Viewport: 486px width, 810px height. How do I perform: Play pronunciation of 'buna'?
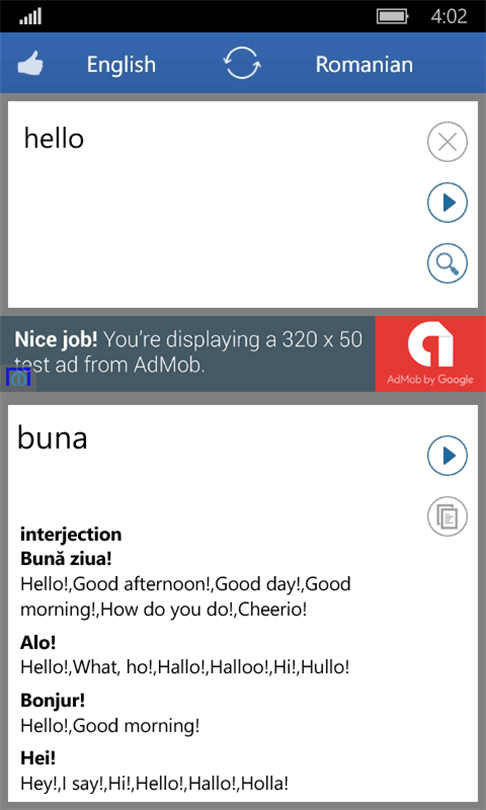(x=447, y=456)
